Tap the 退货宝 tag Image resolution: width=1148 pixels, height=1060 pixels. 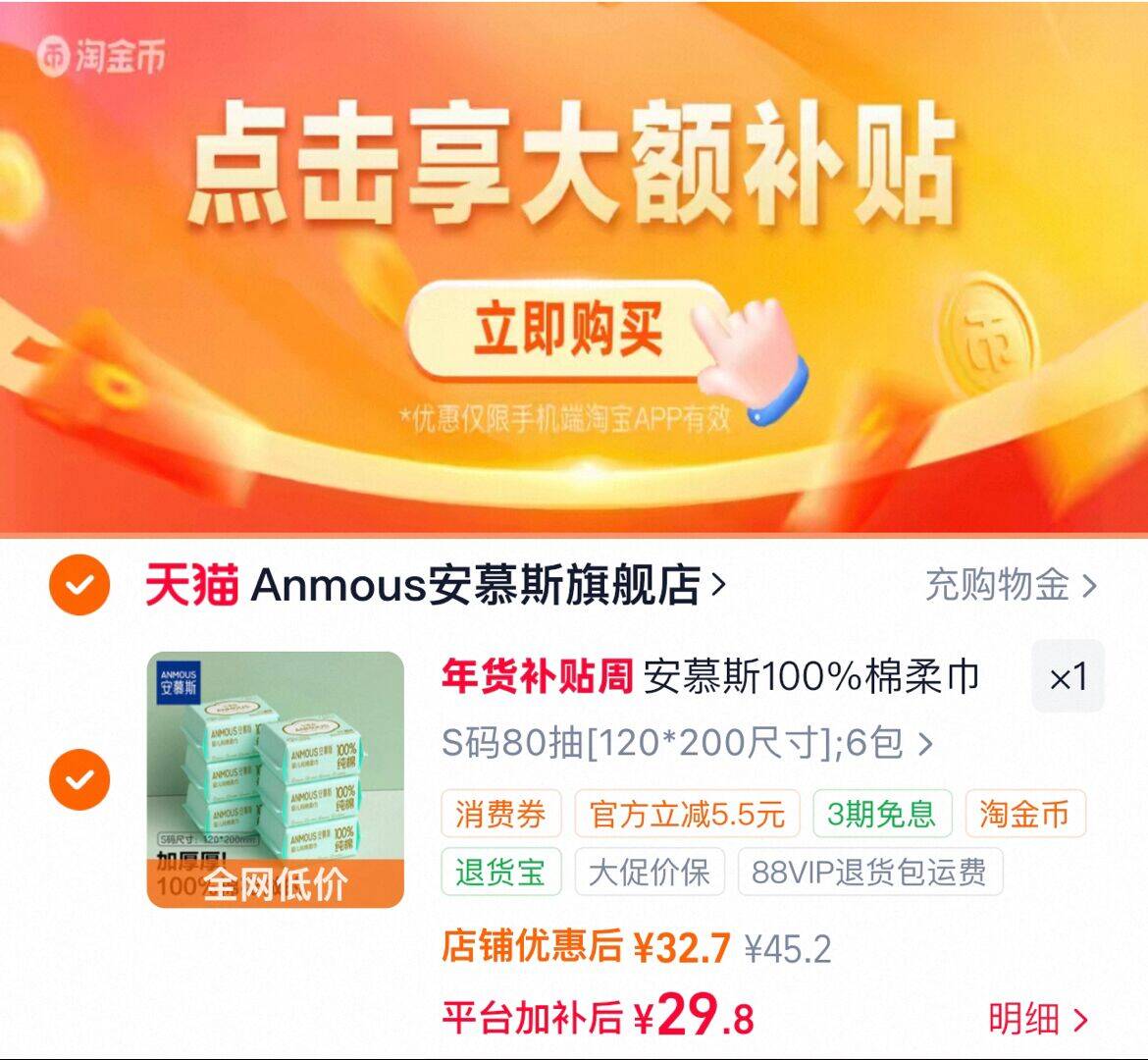click(500, 872)
